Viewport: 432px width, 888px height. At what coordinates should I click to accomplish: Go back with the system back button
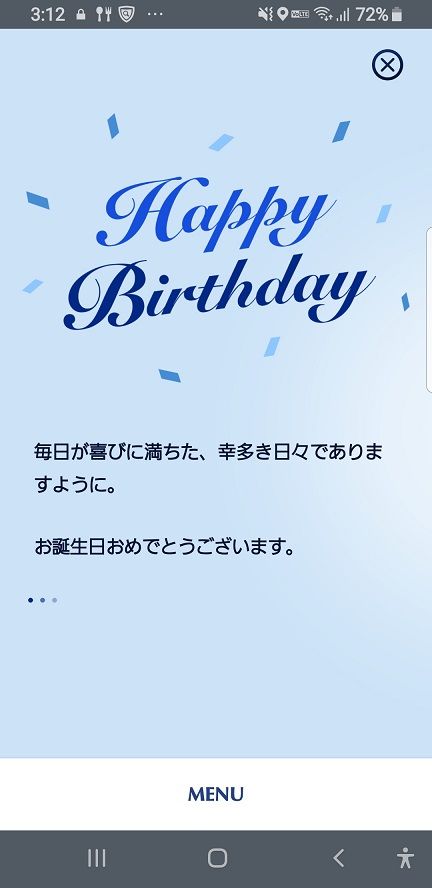(339, 858)
